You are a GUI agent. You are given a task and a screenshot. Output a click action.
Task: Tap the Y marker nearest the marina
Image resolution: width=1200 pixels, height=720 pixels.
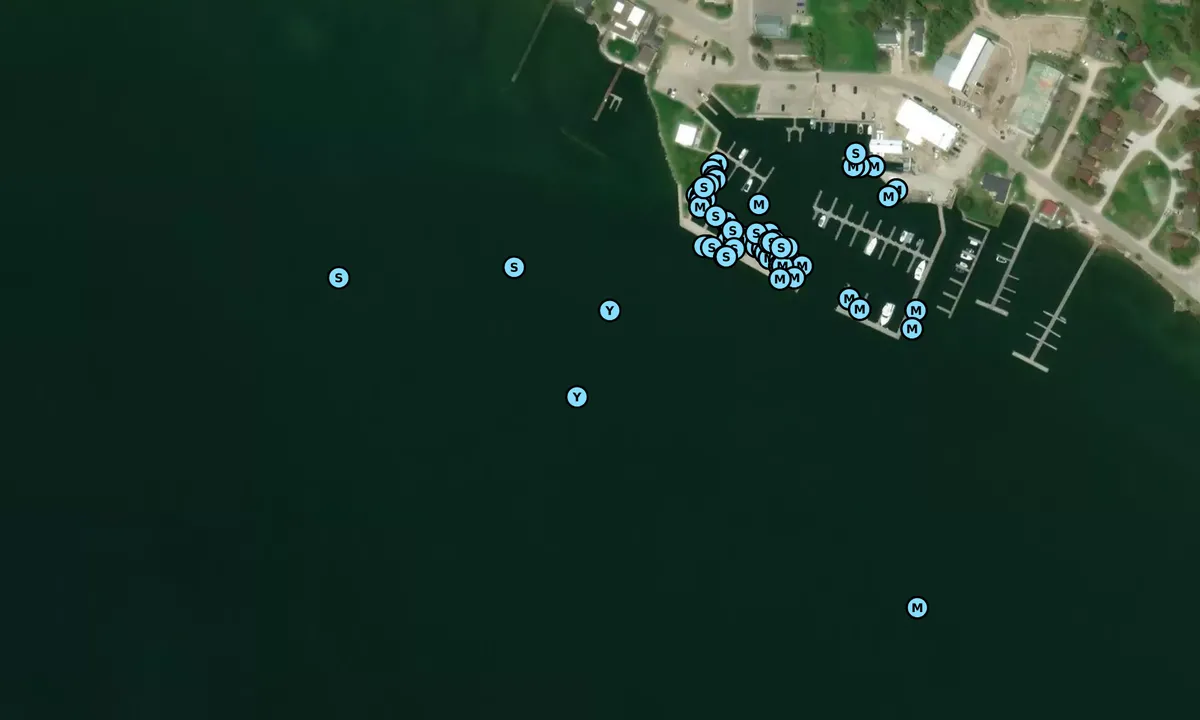point(609,311)
